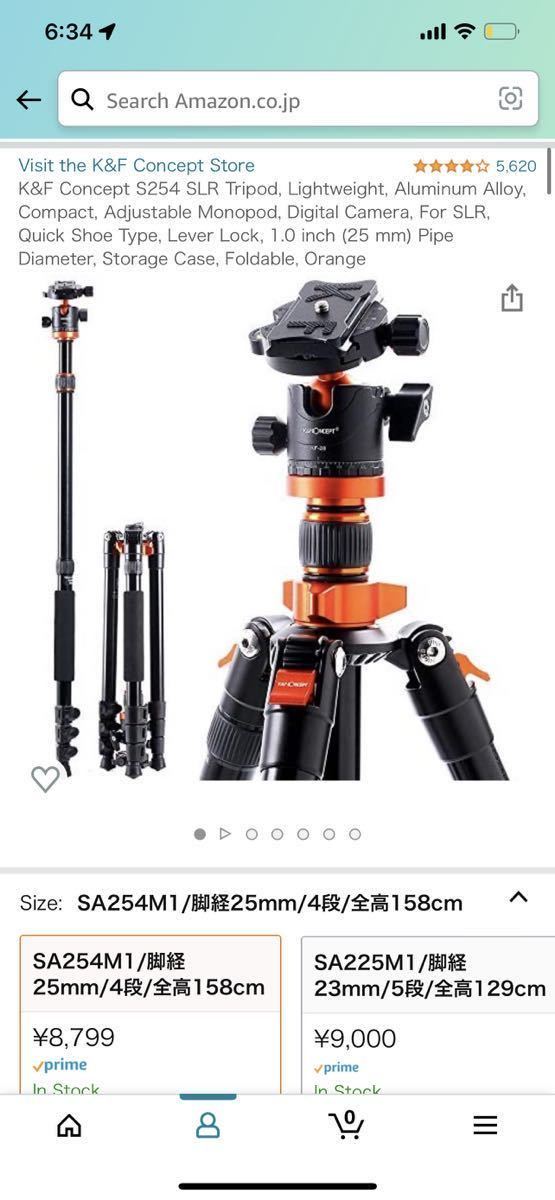Switch to the Home tab
Screen dimensions: 555x1200
click(x=69, y=1125)
